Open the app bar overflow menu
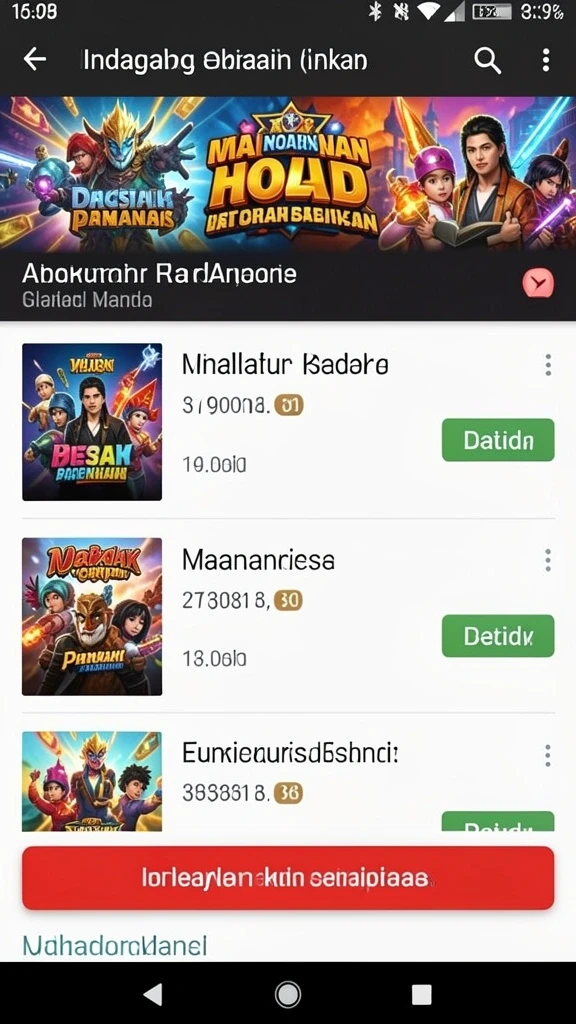 coord(545,60)
